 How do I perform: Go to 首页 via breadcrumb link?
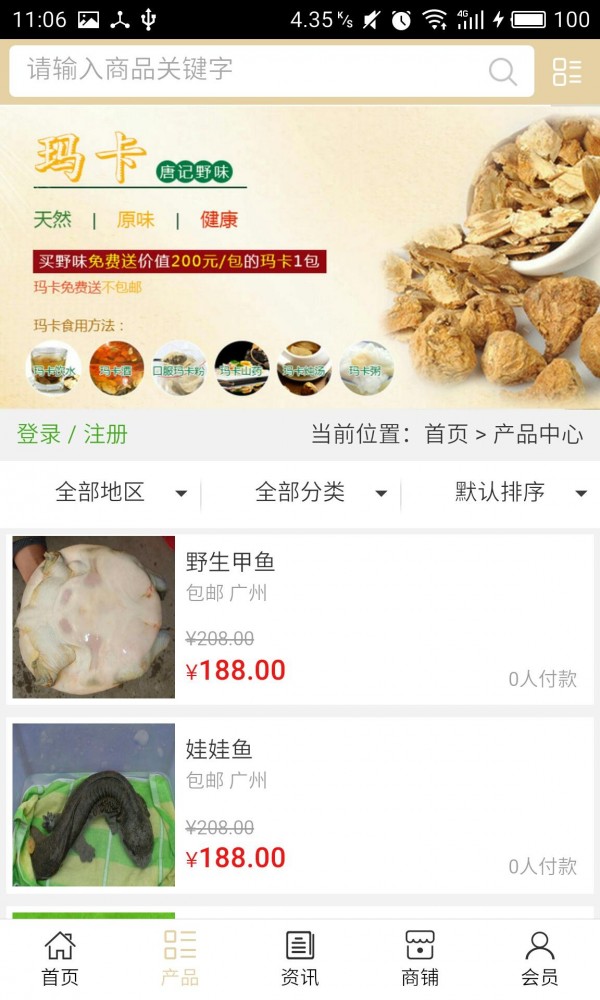446,434
